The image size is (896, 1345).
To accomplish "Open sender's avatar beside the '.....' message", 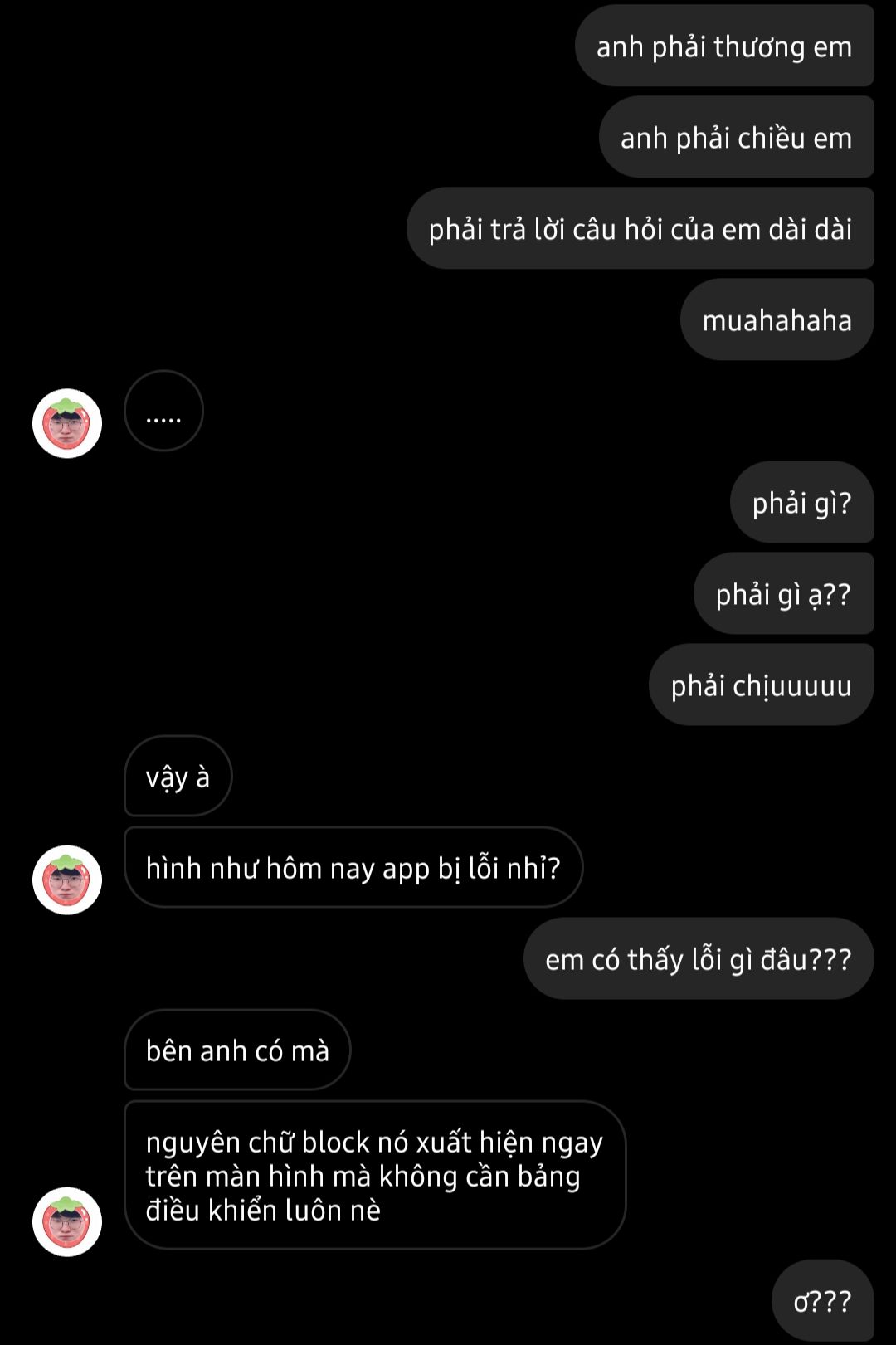I will 67,423.
